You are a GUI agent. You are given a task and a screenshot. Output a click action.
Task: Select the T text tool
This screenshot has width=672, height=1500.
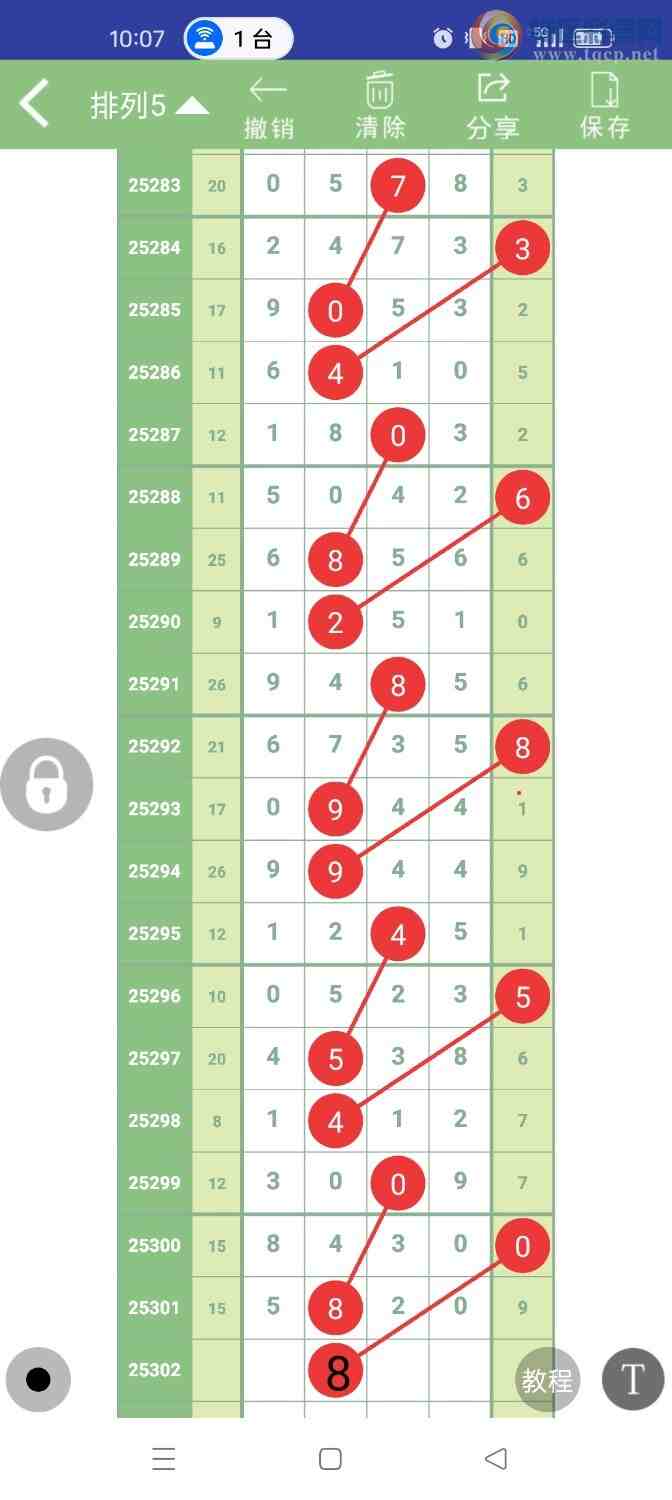click(x=632, y=1379)
